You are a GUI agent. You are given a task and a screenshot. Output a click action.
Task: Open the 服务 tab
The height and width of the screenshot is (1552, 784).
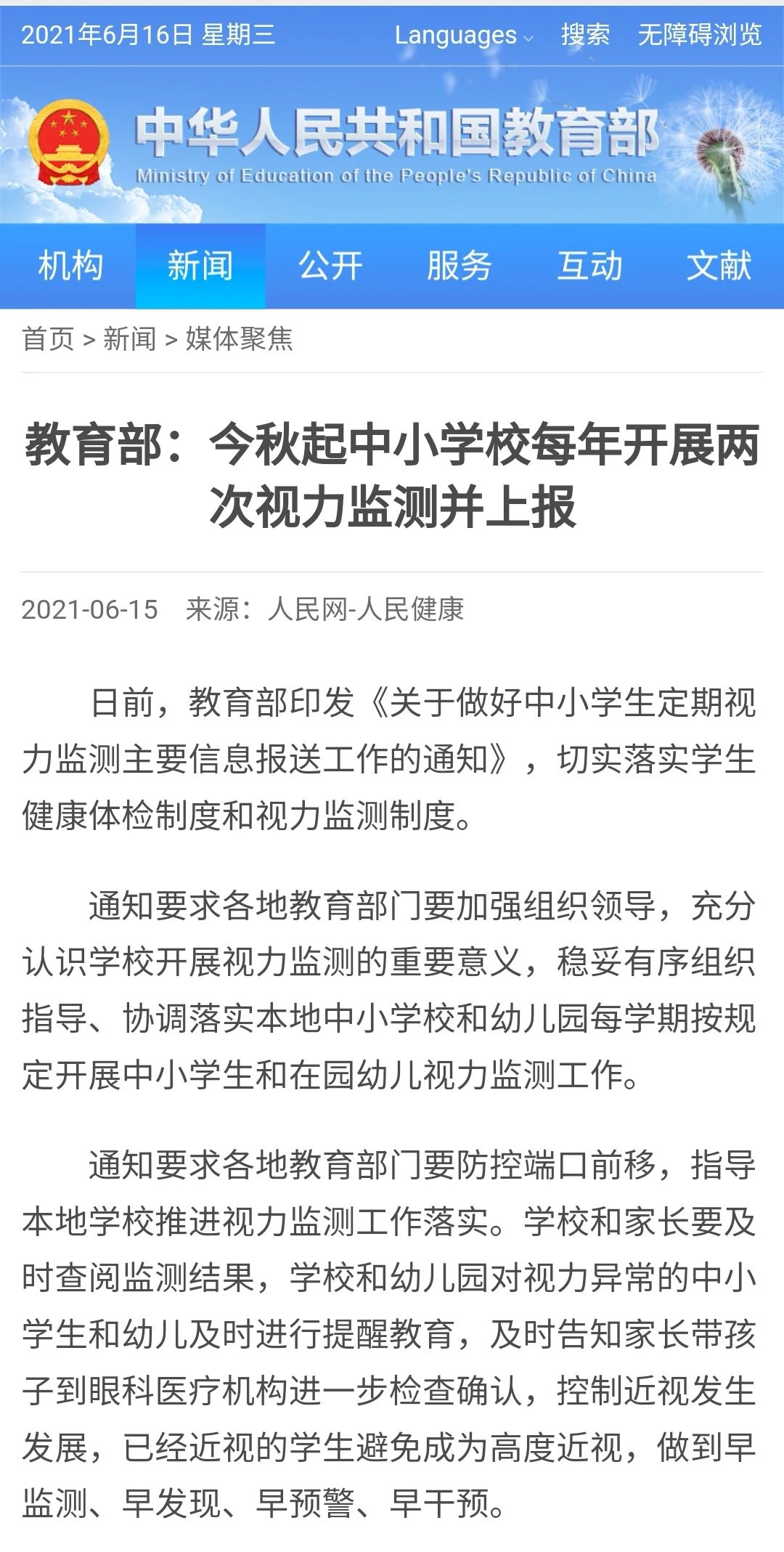[460, 266]
